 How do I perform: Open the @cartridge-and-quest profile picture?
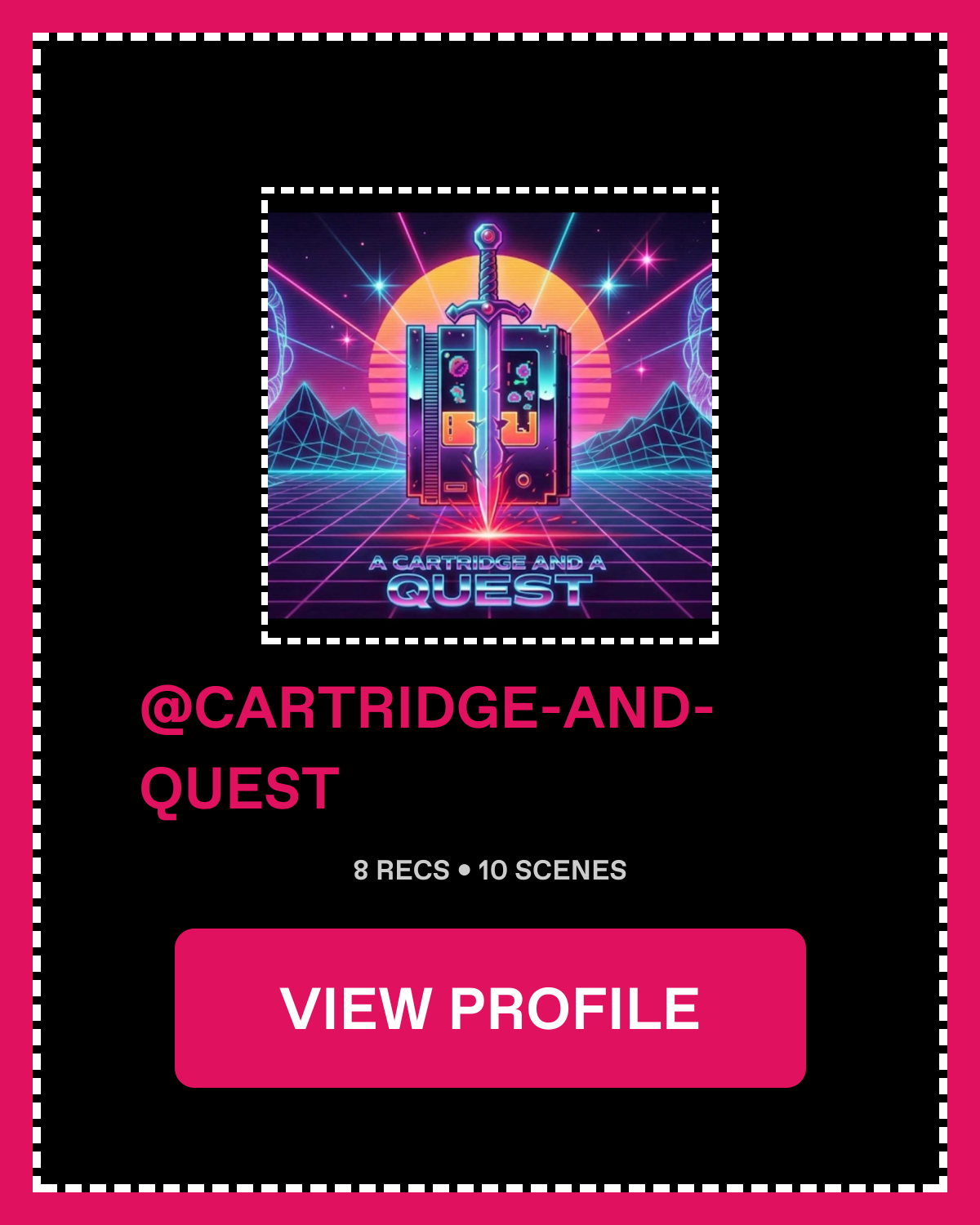[x=490, y=416]
